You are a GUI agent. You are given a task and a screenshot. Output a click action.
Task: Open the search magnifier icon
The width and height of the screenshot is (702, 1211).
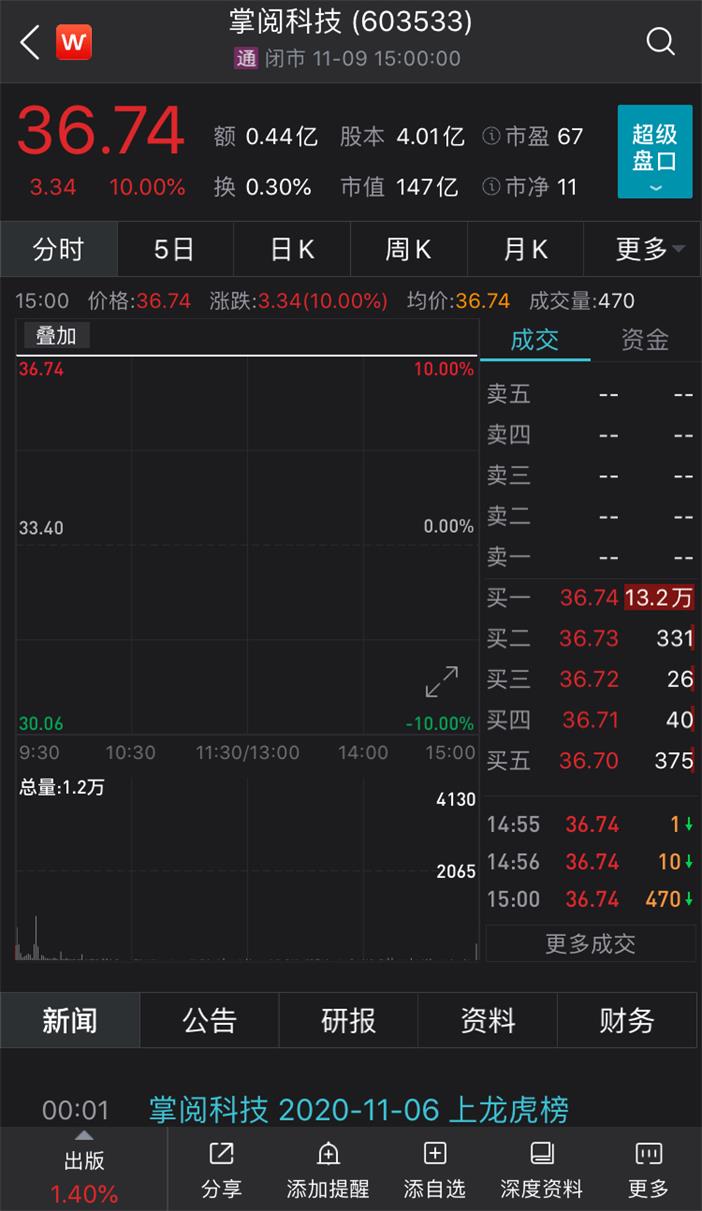[660, 42]
